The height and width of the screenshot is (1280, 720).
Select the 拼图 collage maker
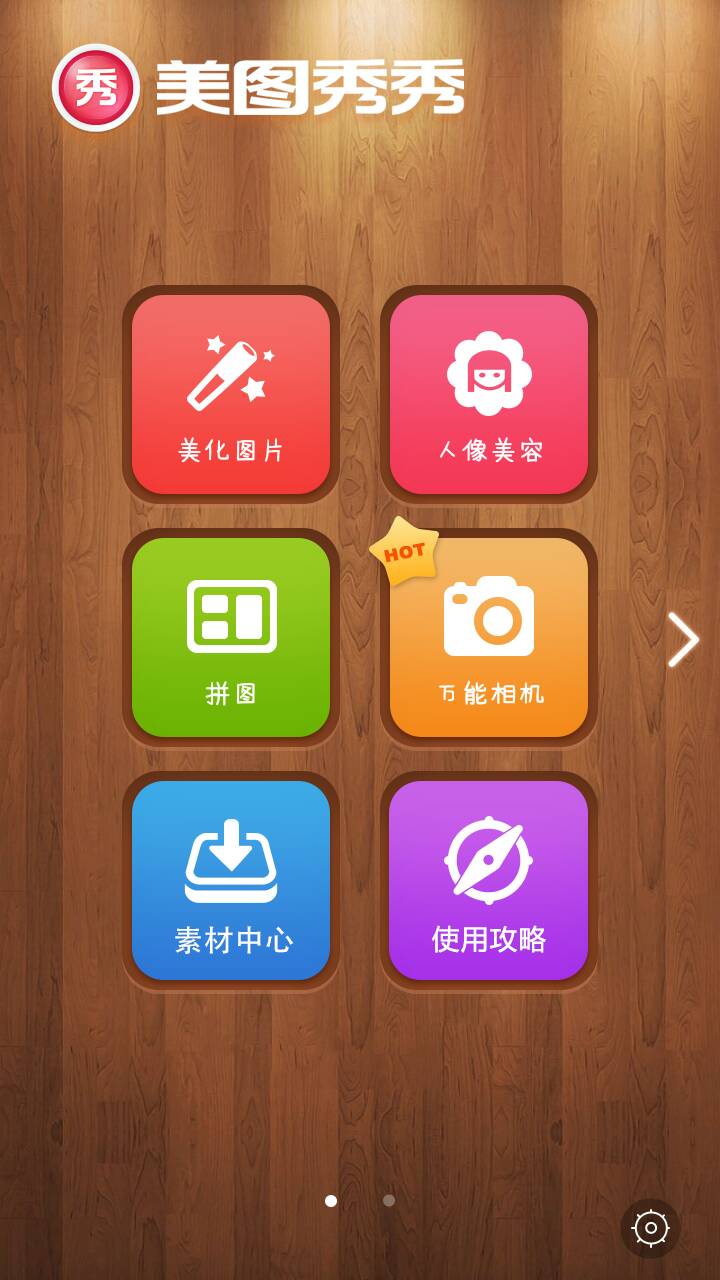(x=231, y=637)
